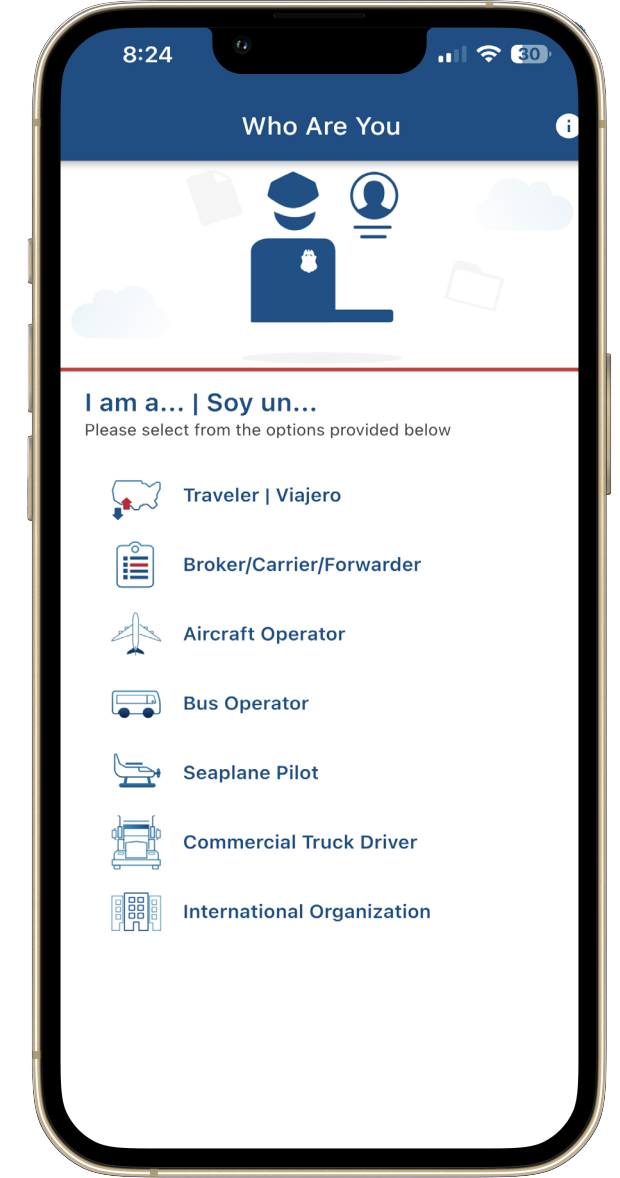Select the Traveler | Viajero option
The width and height of the screenshot is (620, 1178).
(x=262, y=496)
